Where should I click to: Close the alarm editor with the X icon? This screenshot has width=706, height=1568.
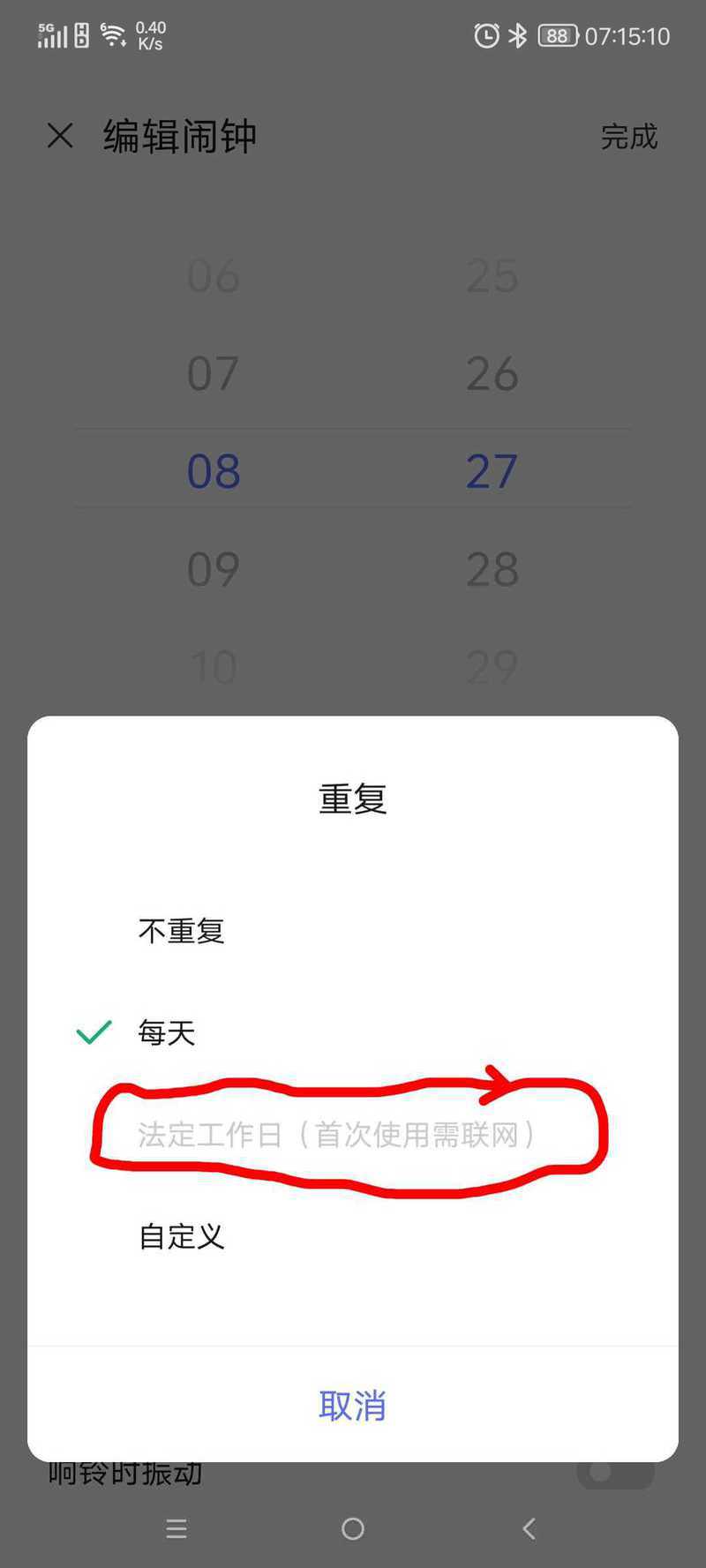[x=60, y=136]
